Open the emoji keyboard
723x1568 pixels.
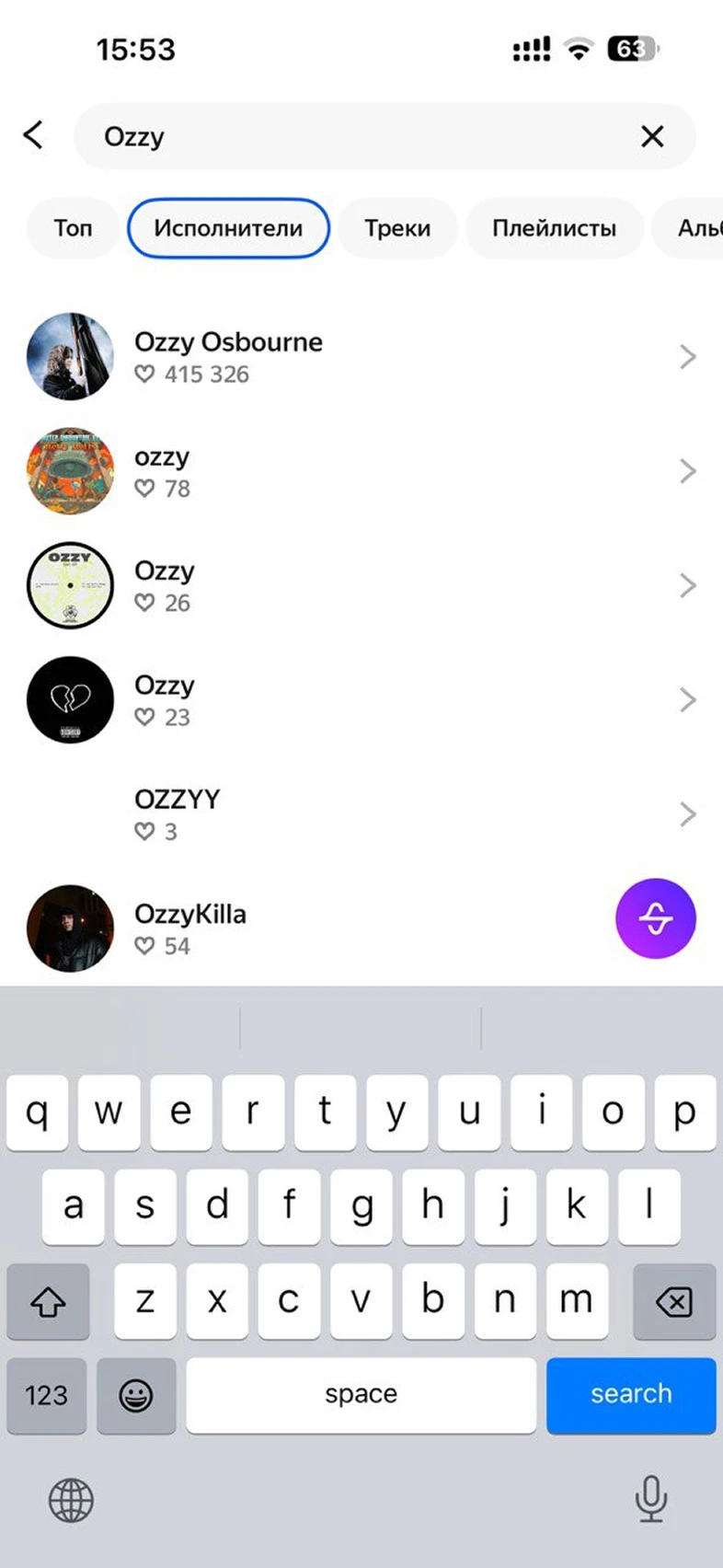coord(136,1395)
